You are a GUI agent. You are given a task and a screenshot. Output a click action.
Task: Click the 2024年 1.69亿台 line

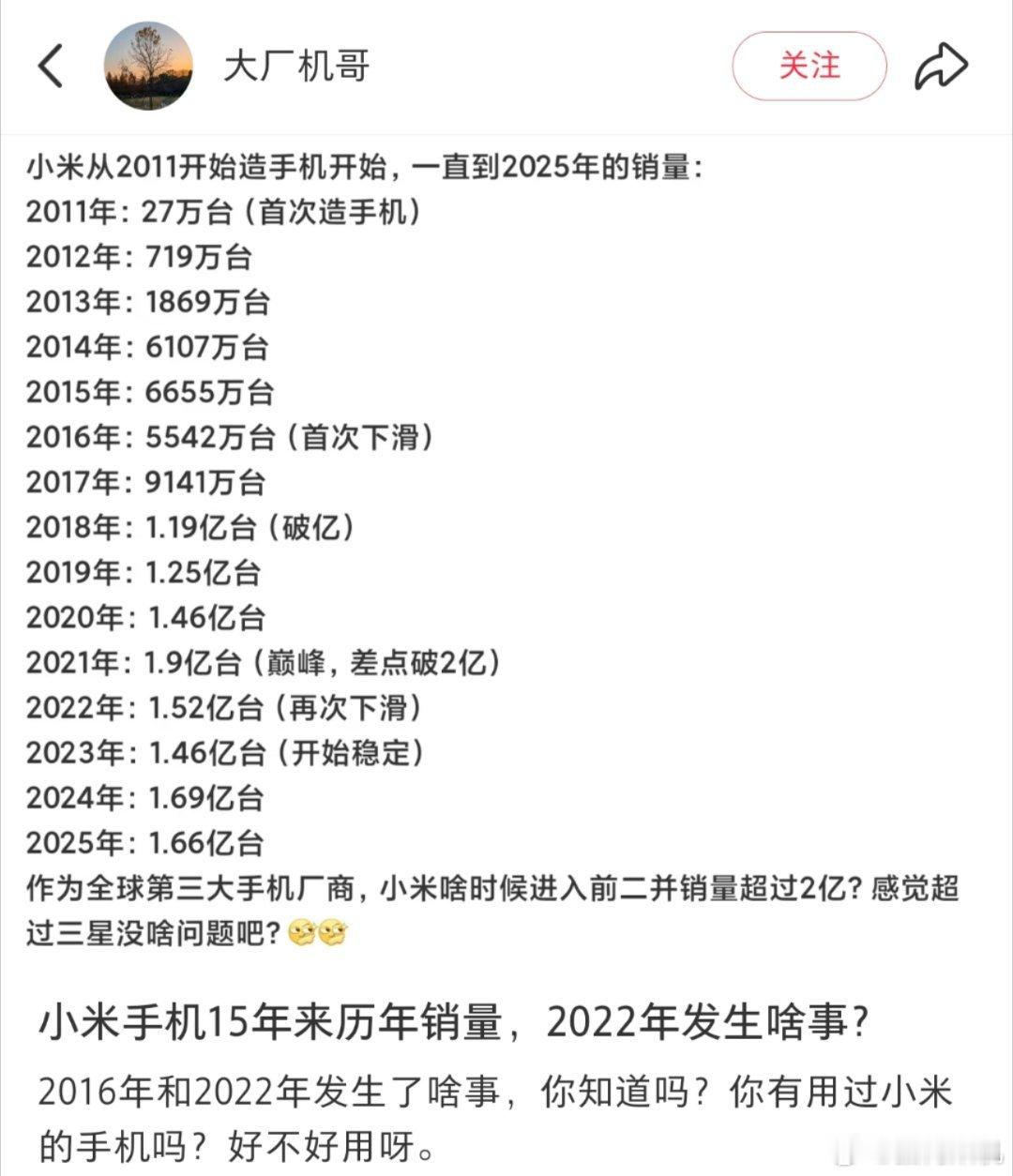point(145,797)
